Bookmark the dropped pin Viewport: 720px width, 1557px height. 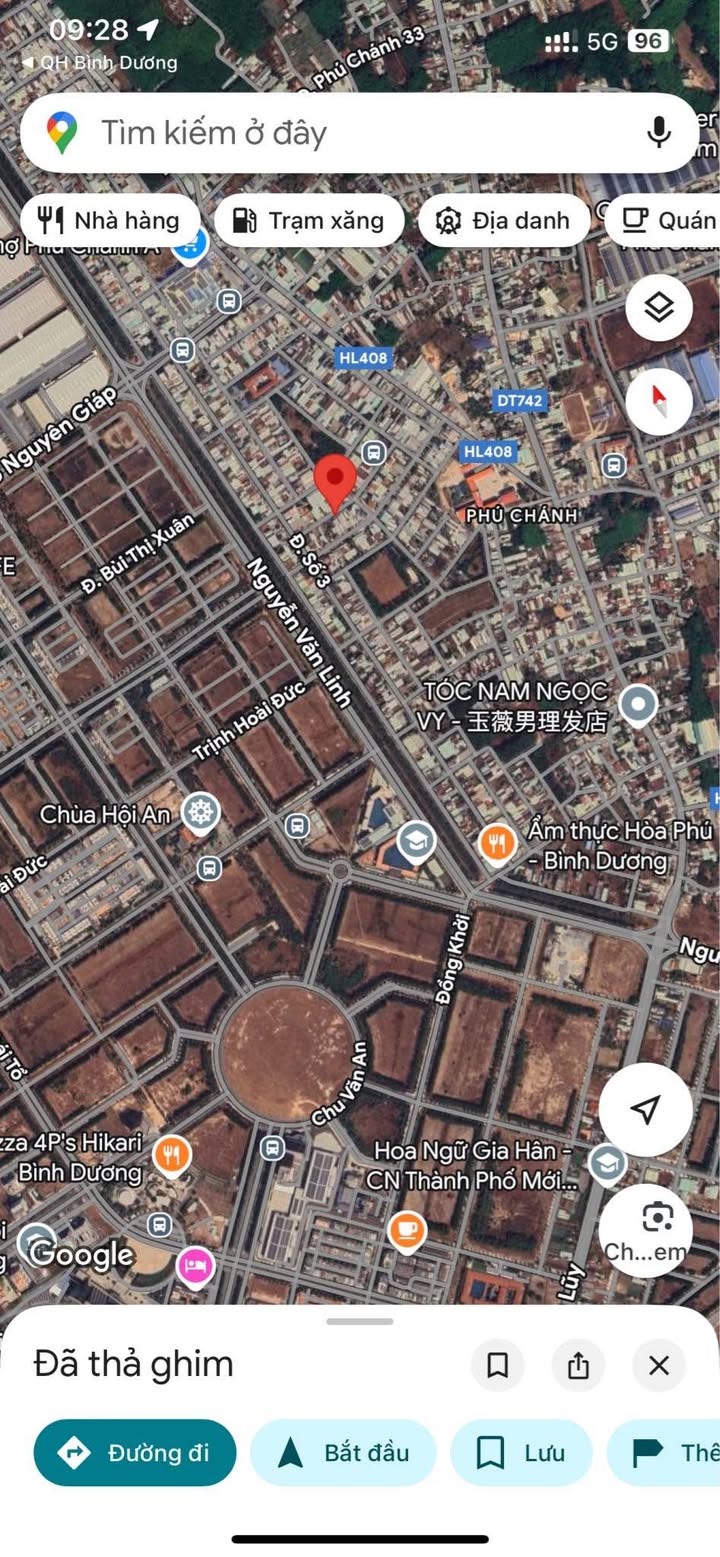pyautogui.click(x=498, y=1365)
